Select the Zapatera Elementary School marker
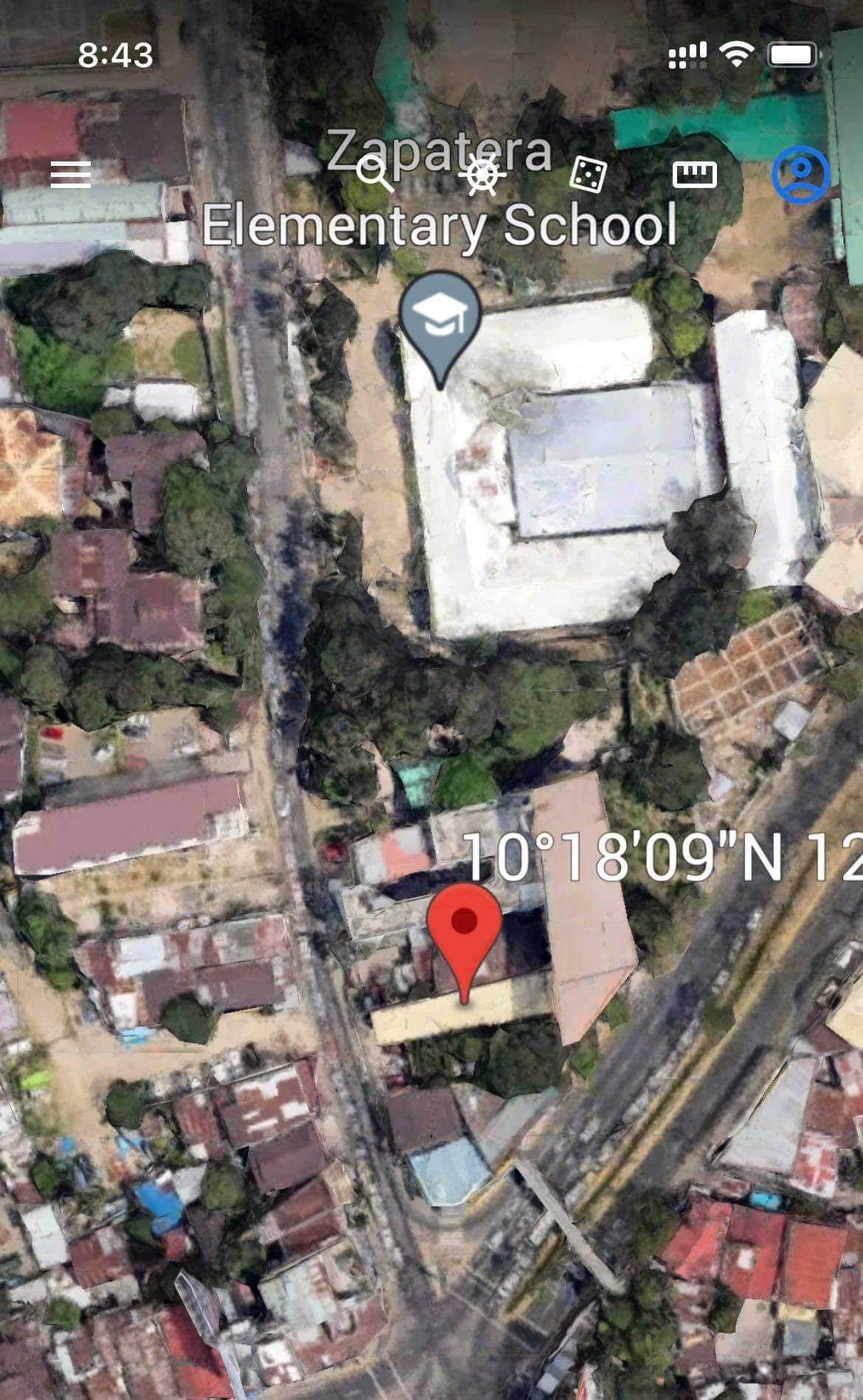This screenshot has width=863, height=1400. coord(440,318)
